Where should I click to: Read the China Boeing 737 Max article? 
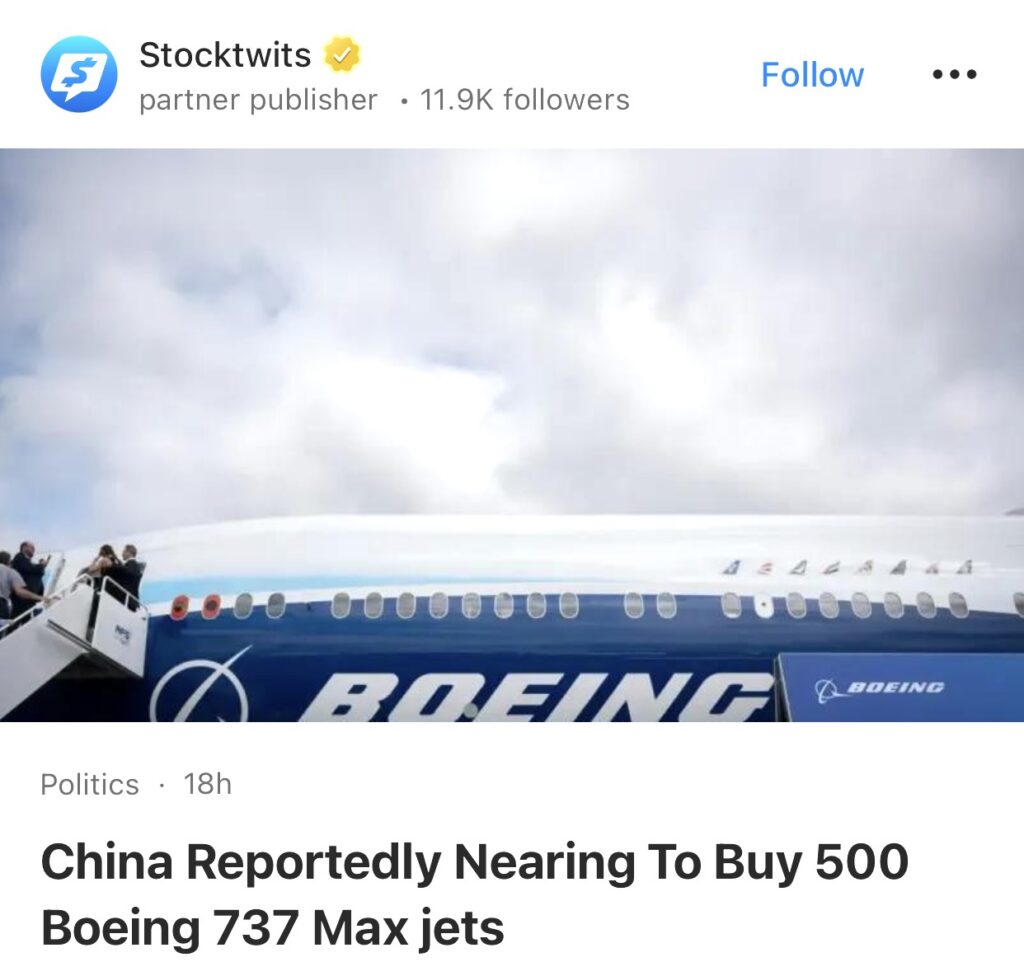click(x=474, y=896)
